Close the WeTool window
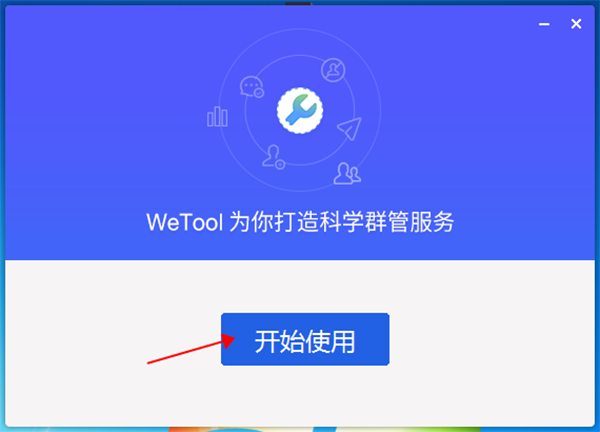600x432 pixels. (576, 23)
